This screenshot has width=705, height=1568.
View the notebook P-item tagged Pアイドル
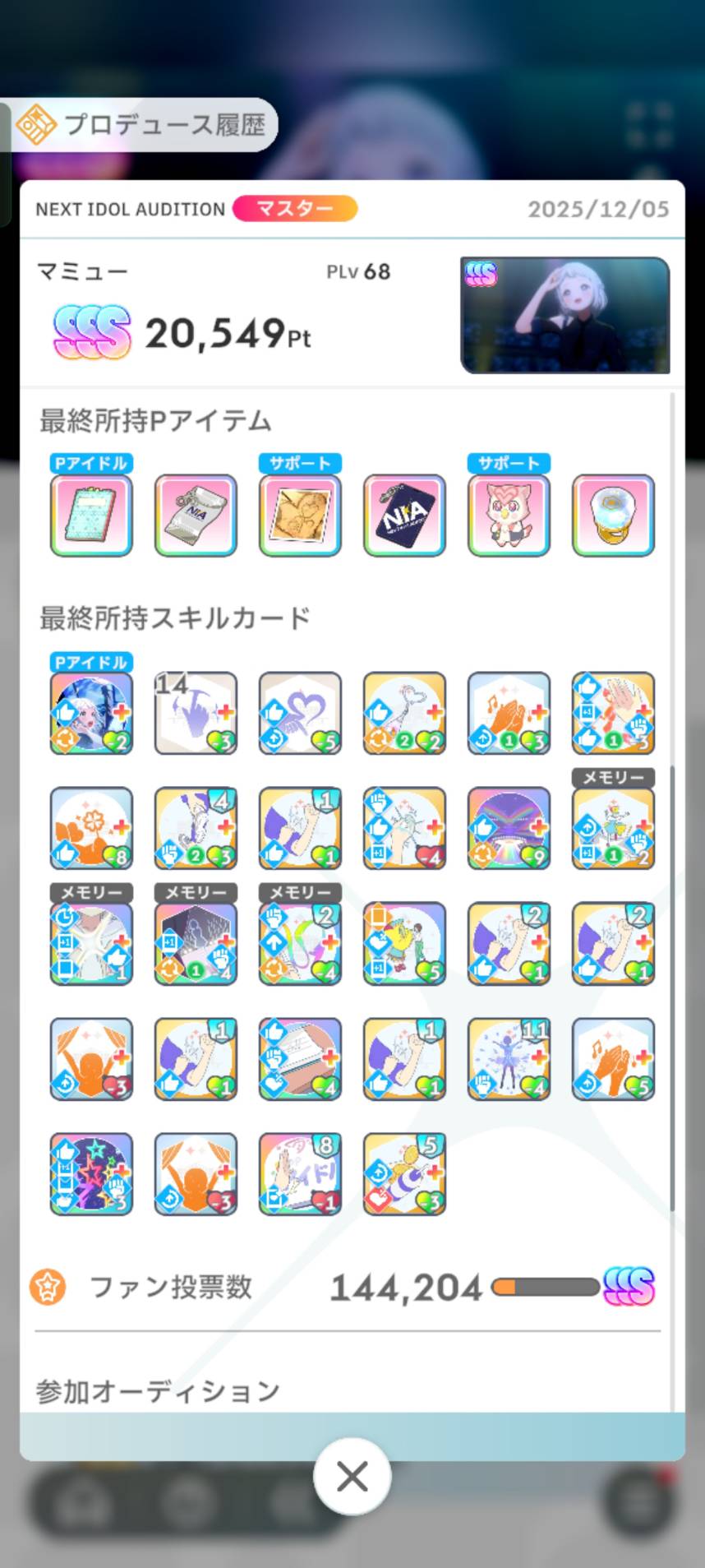[x=91, y=516]
